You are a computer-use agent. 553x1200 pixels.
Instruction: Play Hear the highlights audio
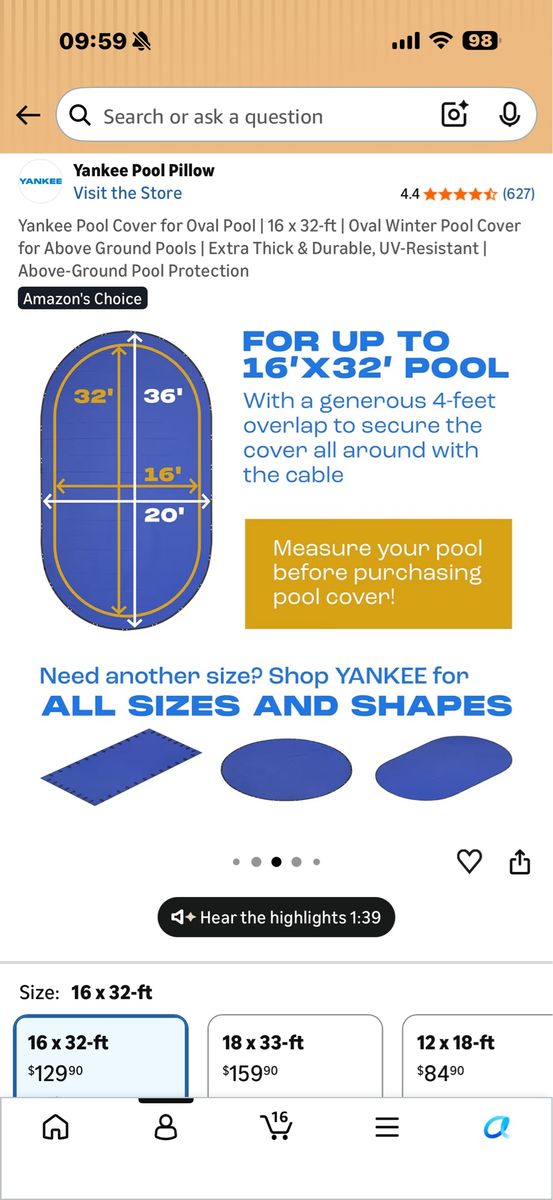pos(276,917)
